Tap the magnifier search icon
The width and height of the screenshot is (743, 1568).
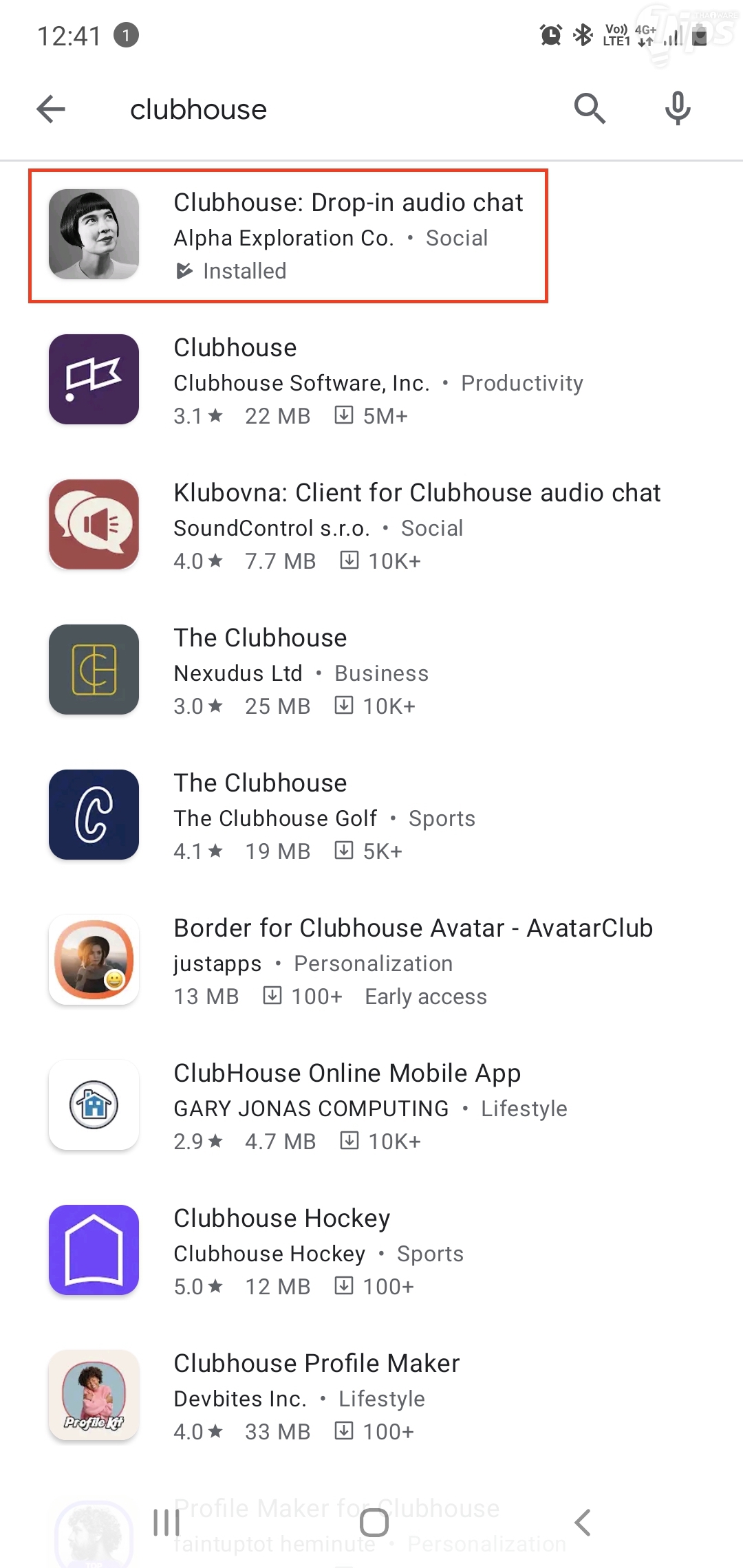[590, 108]
